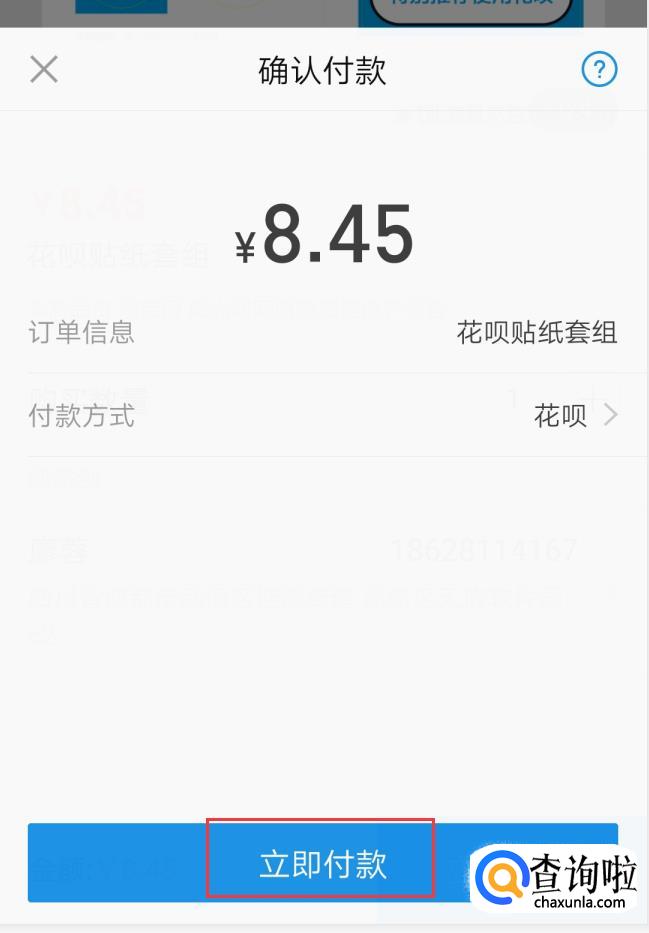Tap 立即付款 to pay now
Viewport: 649px width, 933px height.
[322, 864]
